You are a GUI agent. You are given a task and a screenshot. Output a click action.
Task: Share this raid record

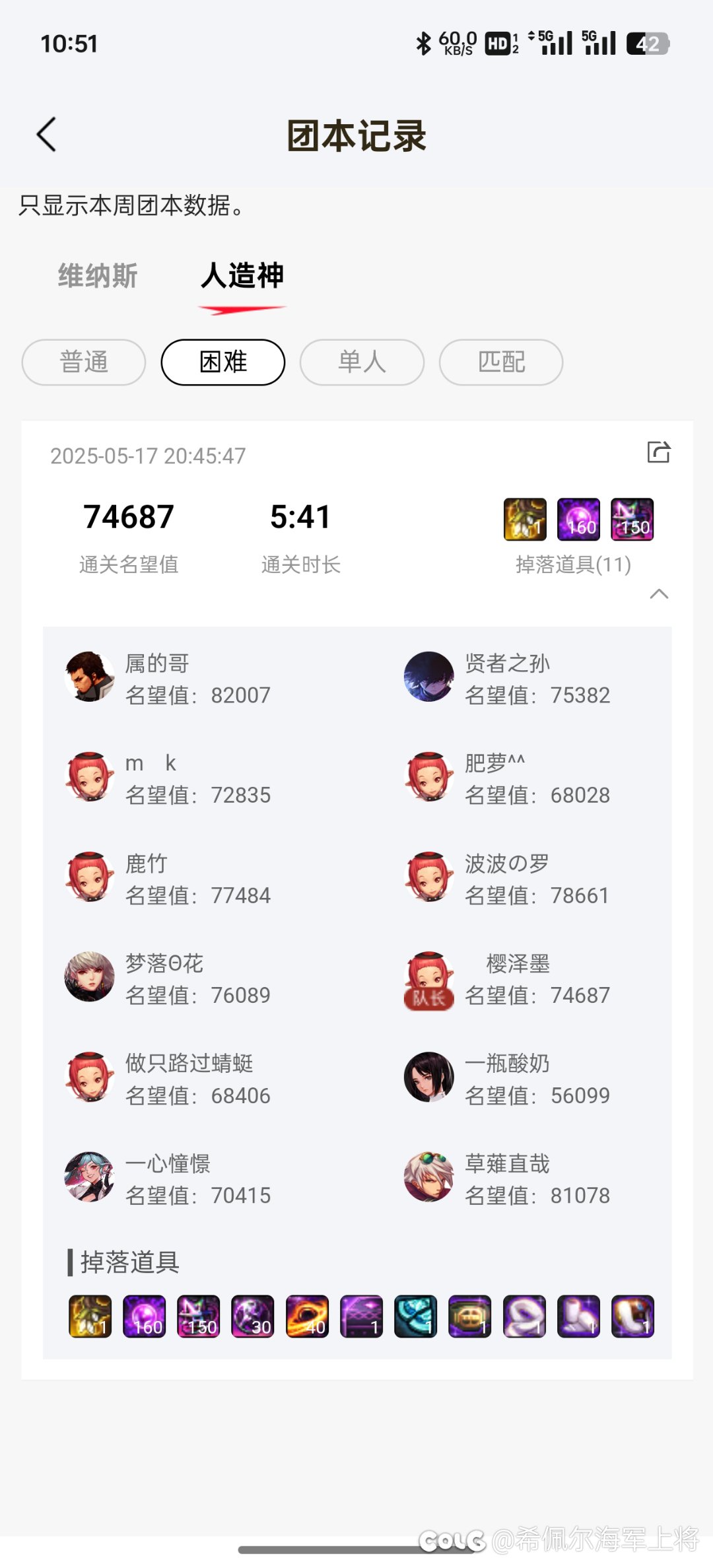pos(658,452)
